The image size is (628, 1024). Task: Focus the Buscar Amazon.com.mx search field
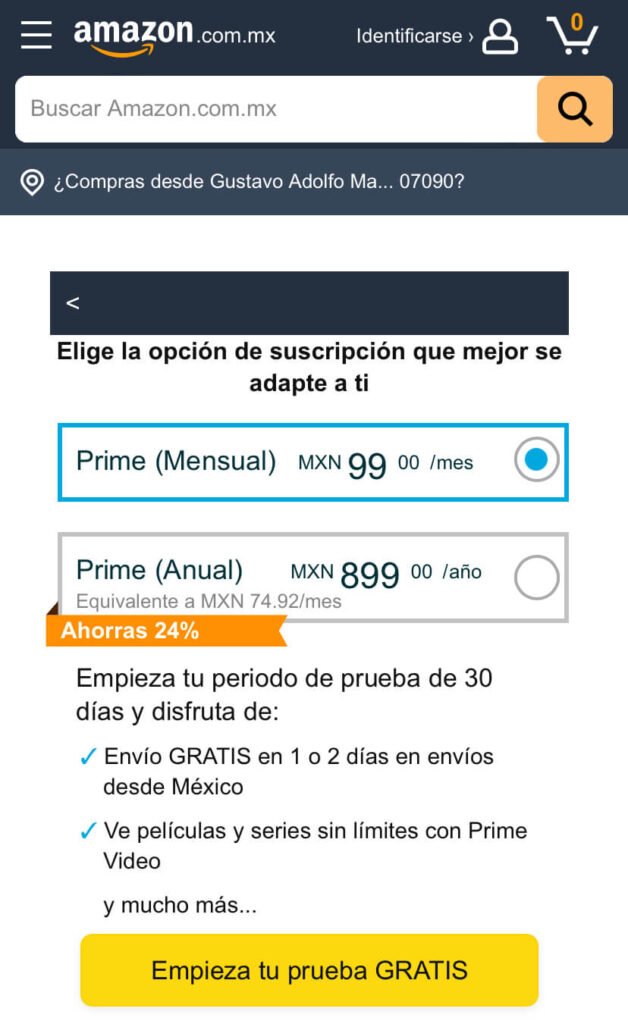tap(276, 109)
